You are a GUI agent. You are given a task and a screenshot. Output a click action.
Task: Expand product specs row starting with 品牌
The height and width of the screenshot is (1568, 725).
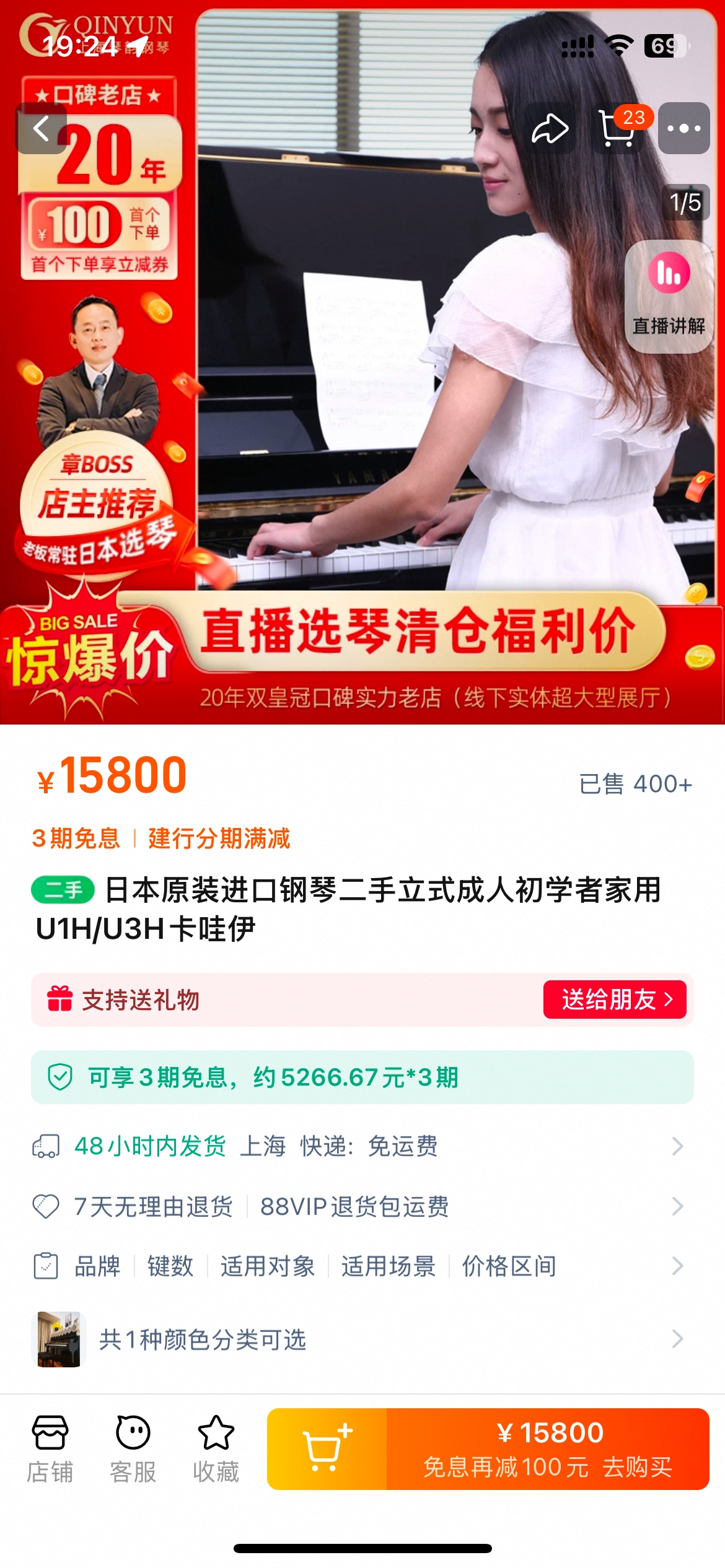362,1266
